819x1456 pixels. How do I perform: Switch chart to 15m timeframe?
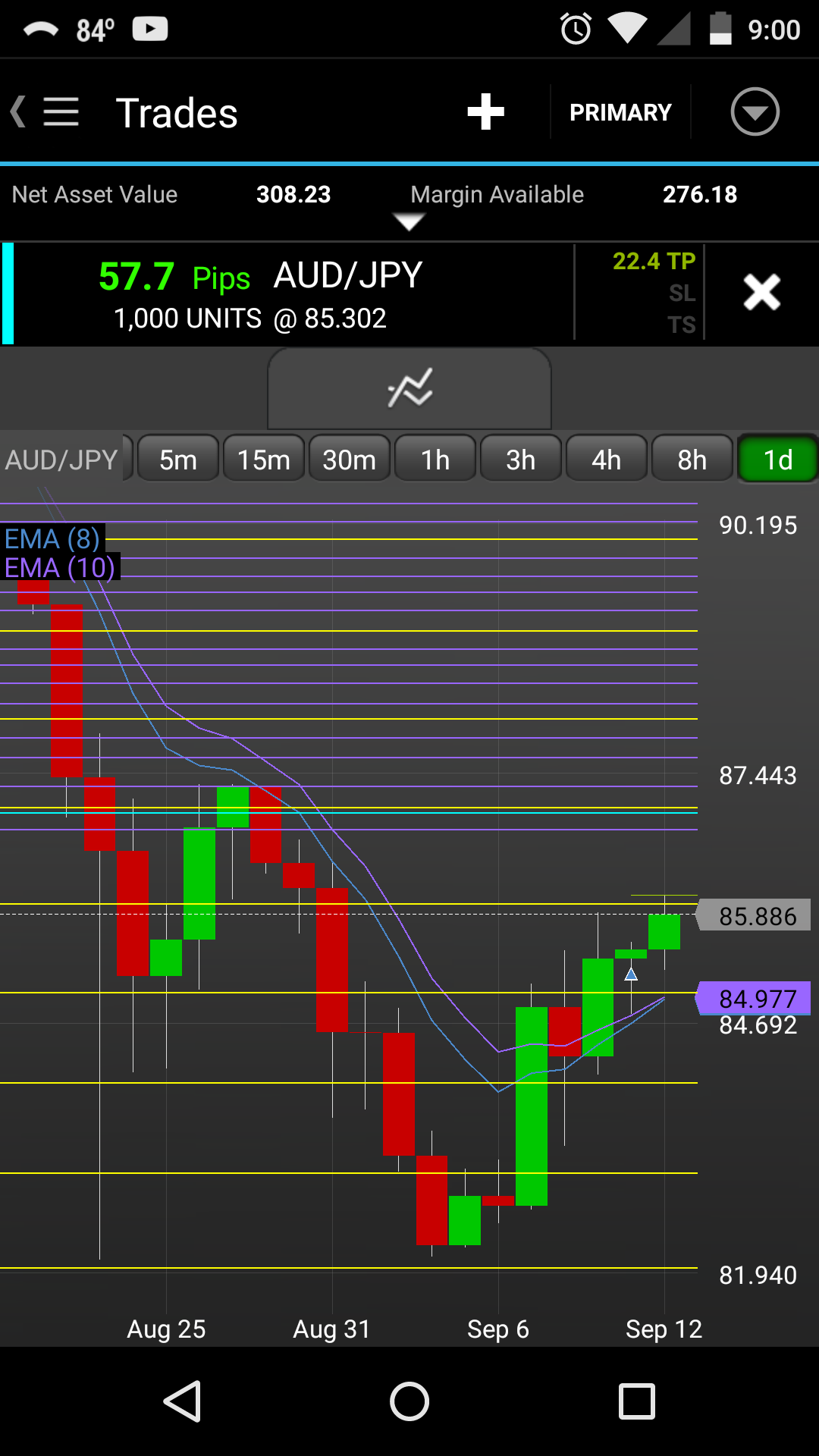pyautogui.click(x=264, y=460)
